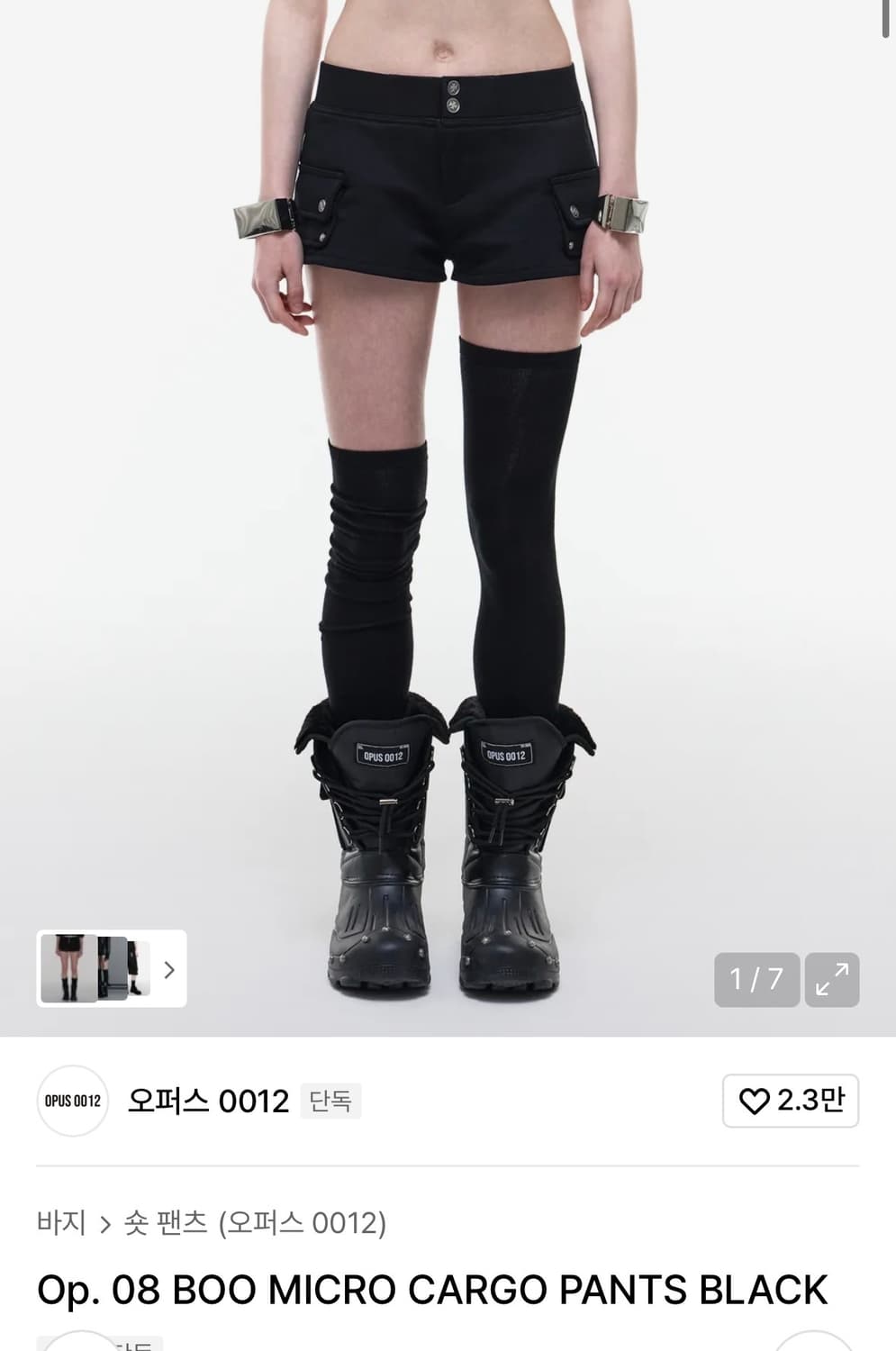
Task: Expand the image thumbnail gallery with the arrow
Action: click(x=169, y=969)
